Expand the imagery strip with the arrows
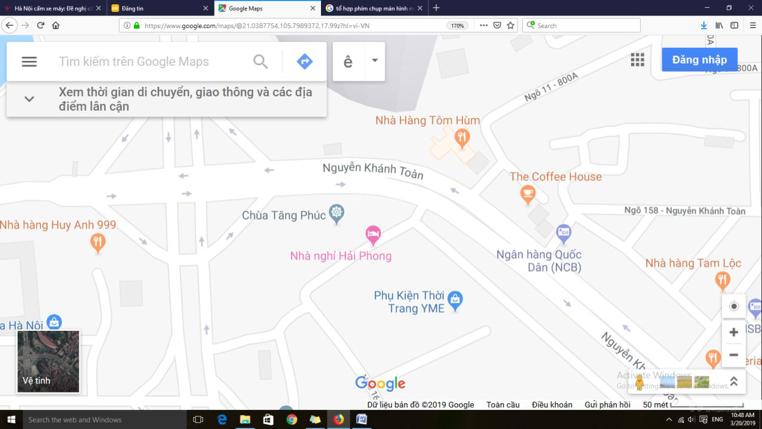762x429 pixels. (733, 381)
